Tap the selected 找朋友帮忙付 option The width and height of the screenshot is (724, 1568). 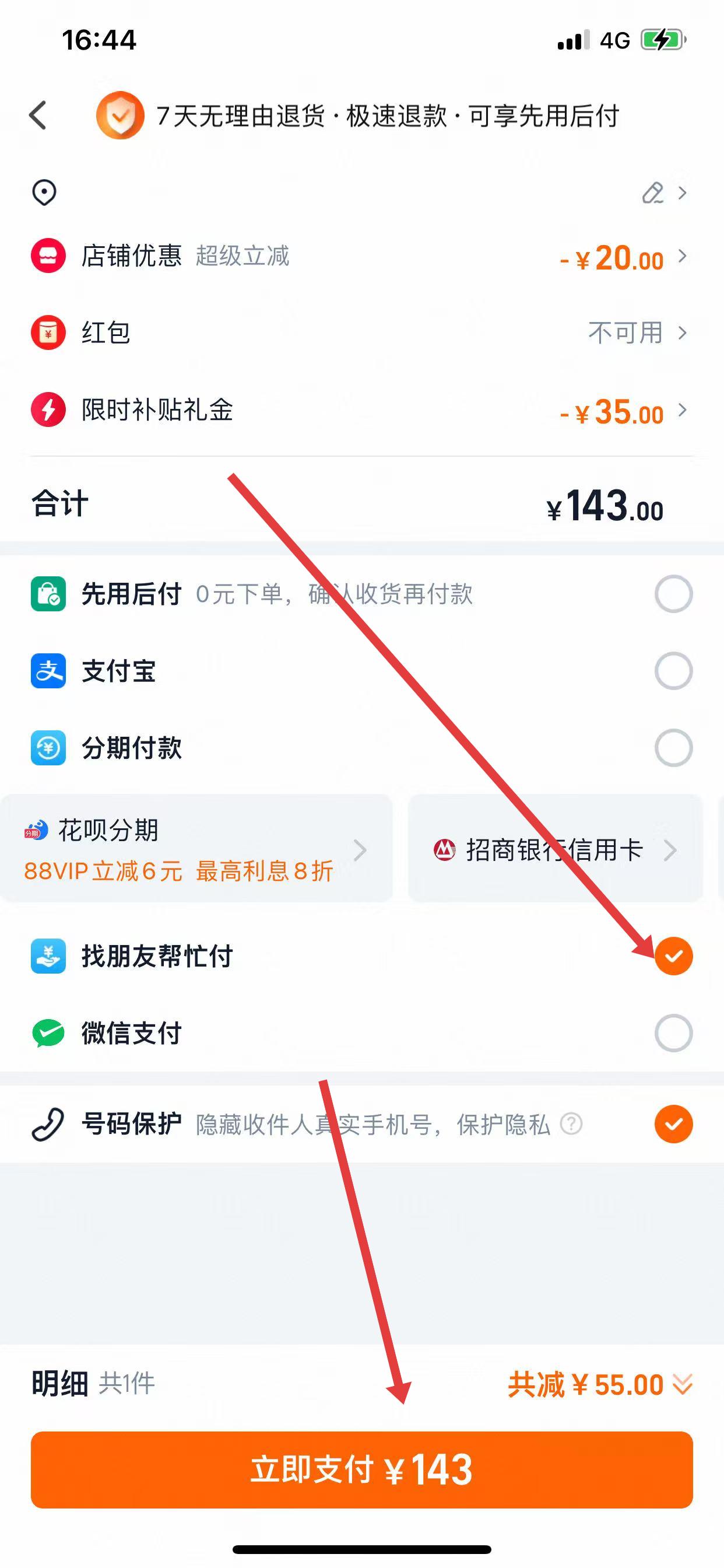click(x=673, y=956)
